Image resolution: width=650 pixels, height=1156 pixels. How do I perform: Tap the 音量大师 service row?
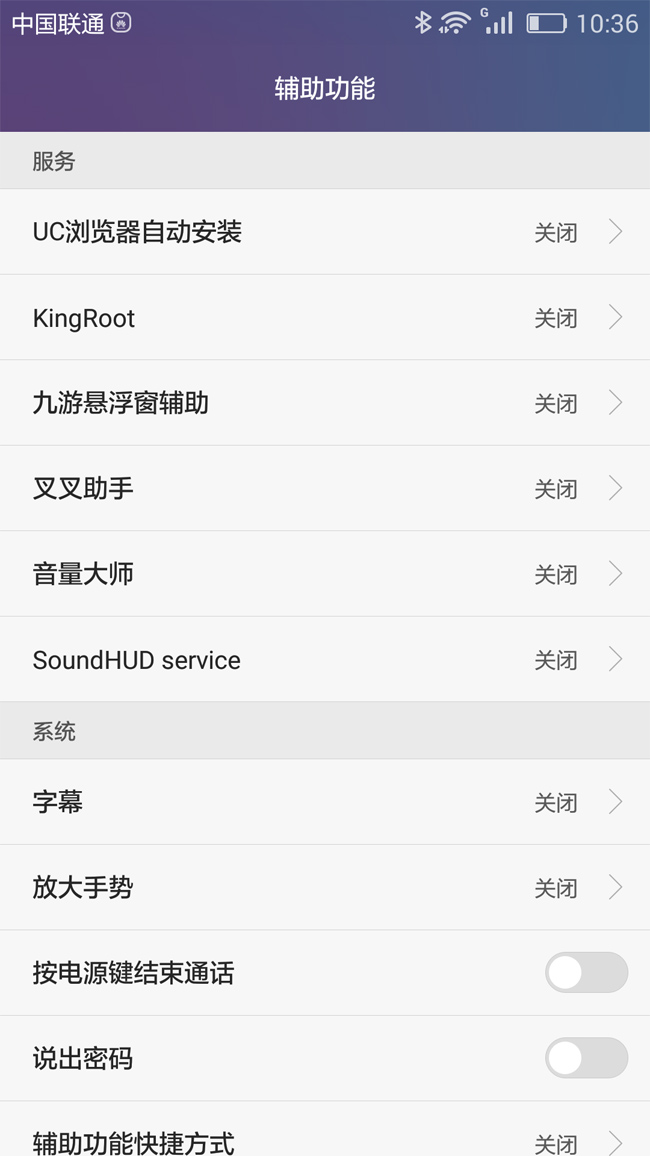click(325, 574)
